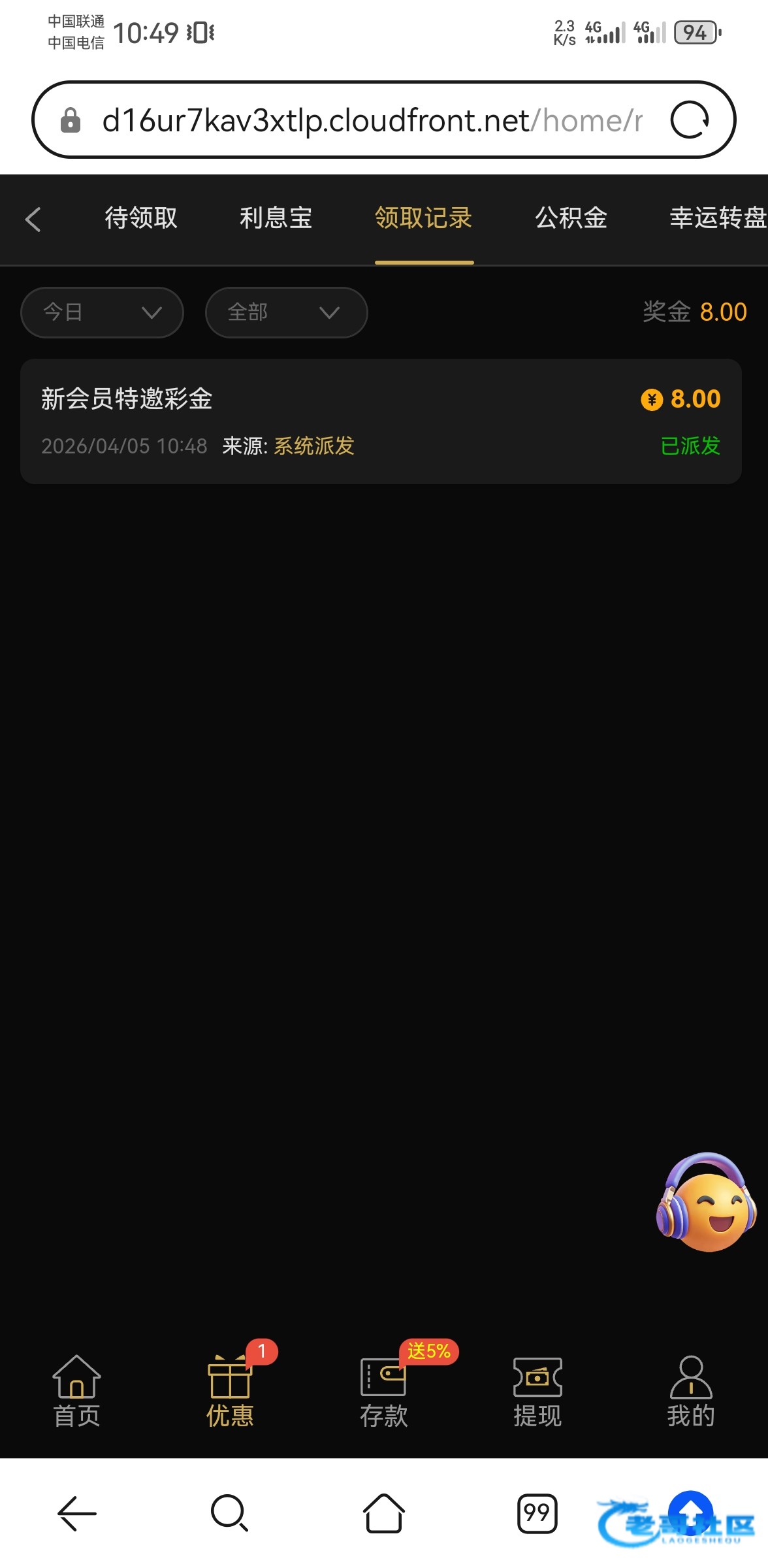Open the 存款 deposit tab
768x1568 pixels.
(384, 1392)
